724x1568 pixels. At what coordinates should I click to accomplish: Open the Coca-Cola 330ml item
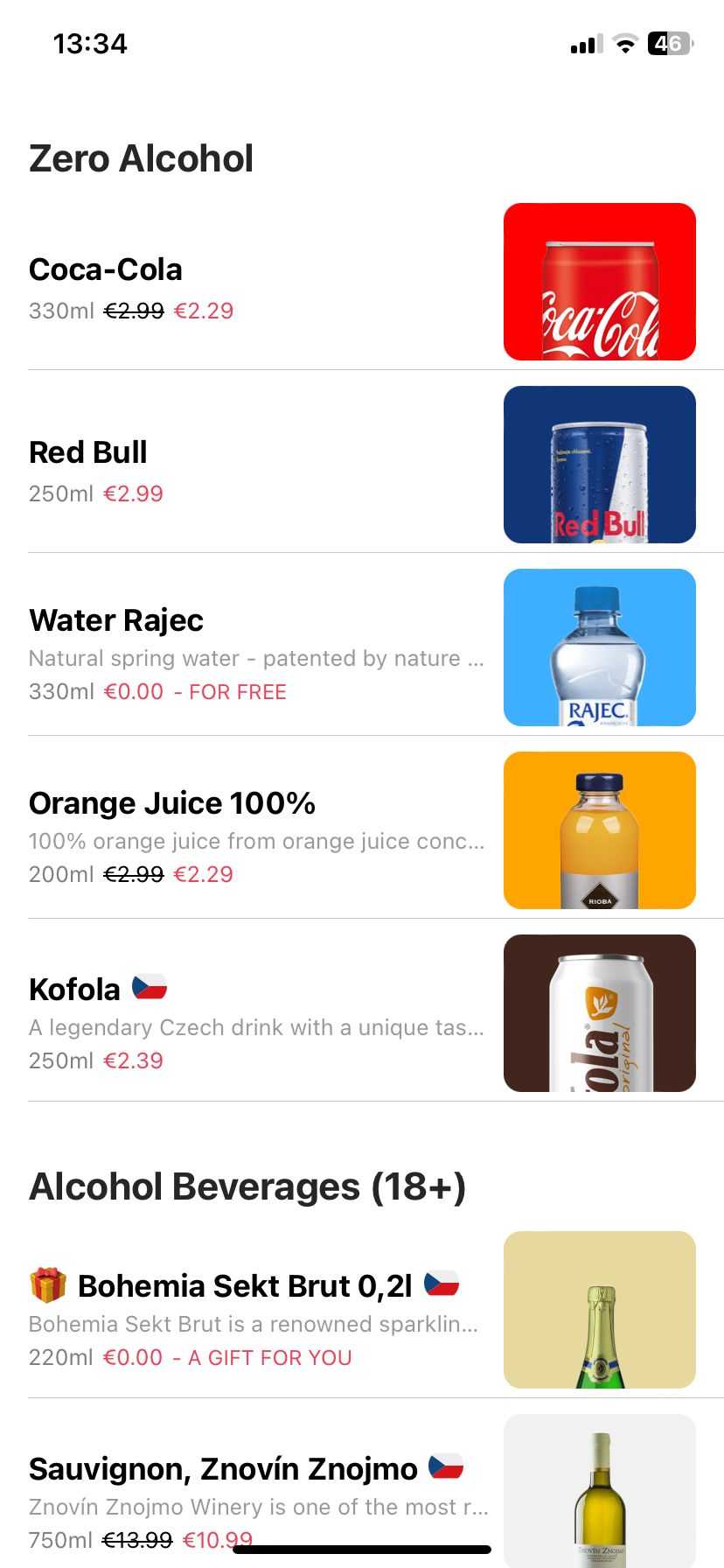coord(105,270)
